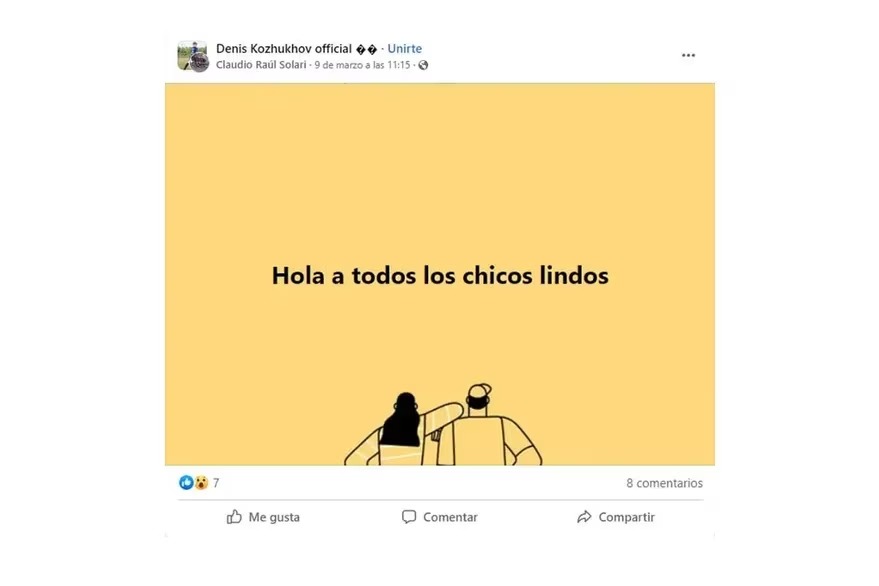
Task: Tap Comentar to write a comment
Action: pyautogui.click(x=439, y=517)
